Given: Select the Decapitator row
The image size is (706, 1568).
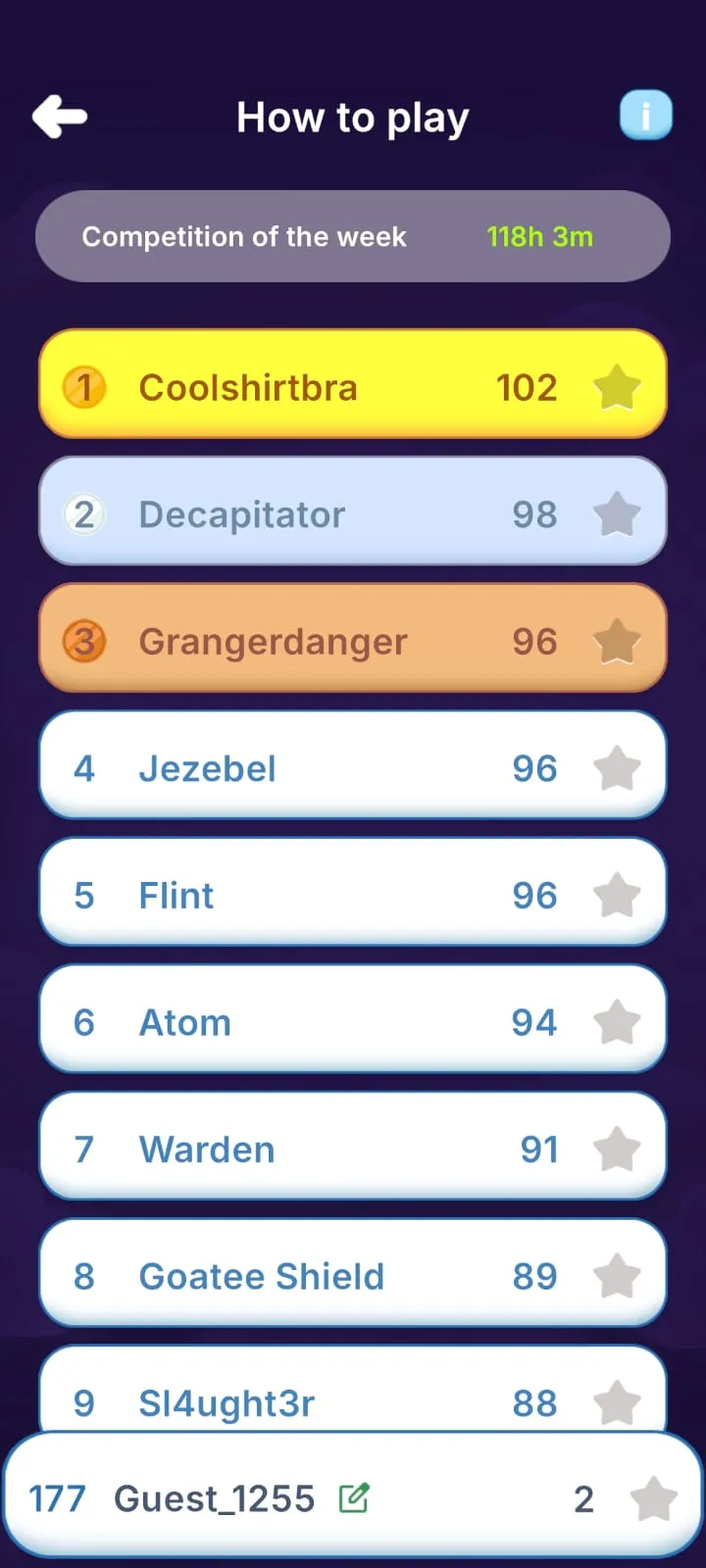Looking at the screenshot, I should (352, 513).
